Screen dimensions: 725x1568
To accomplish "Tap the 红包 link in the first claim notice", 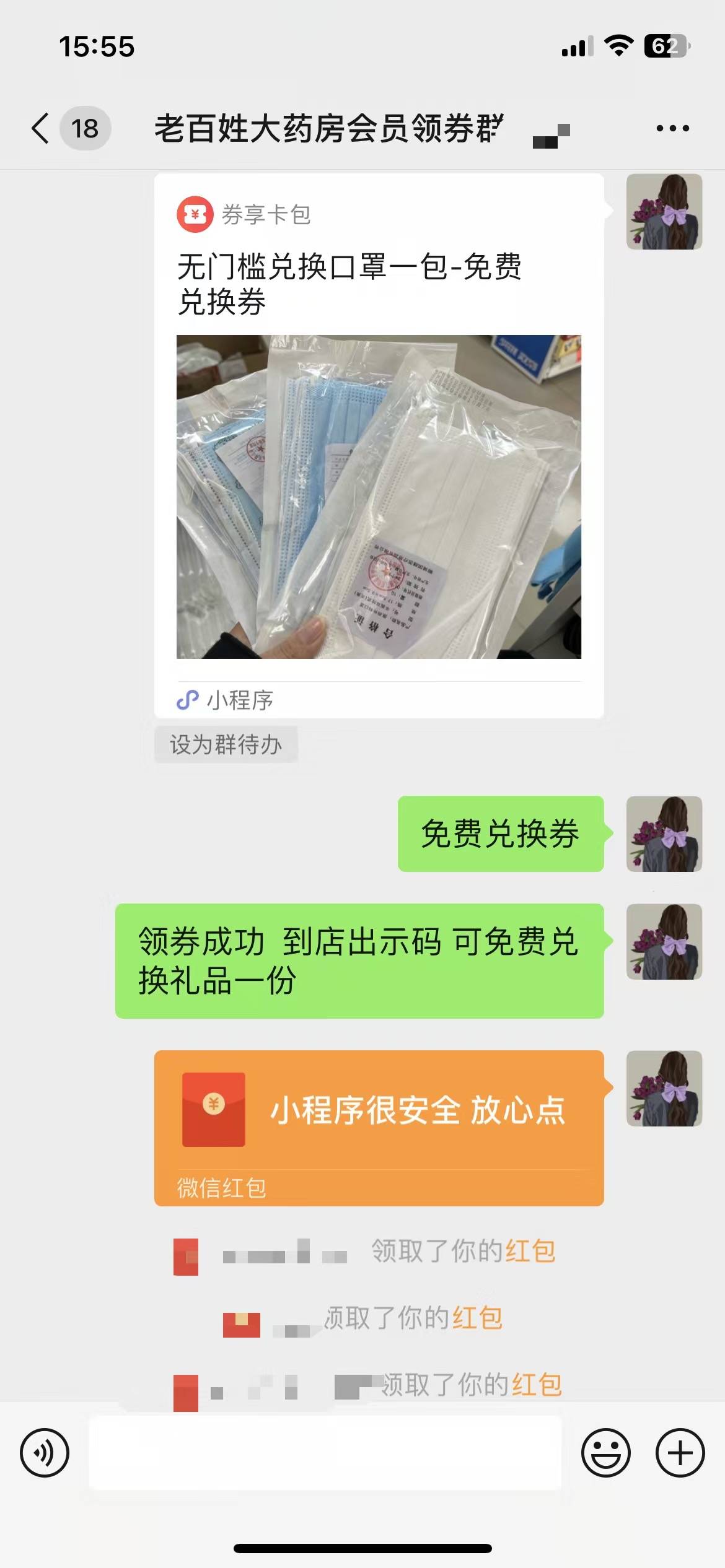I will pyautogui.click(x=530, y=1252).
